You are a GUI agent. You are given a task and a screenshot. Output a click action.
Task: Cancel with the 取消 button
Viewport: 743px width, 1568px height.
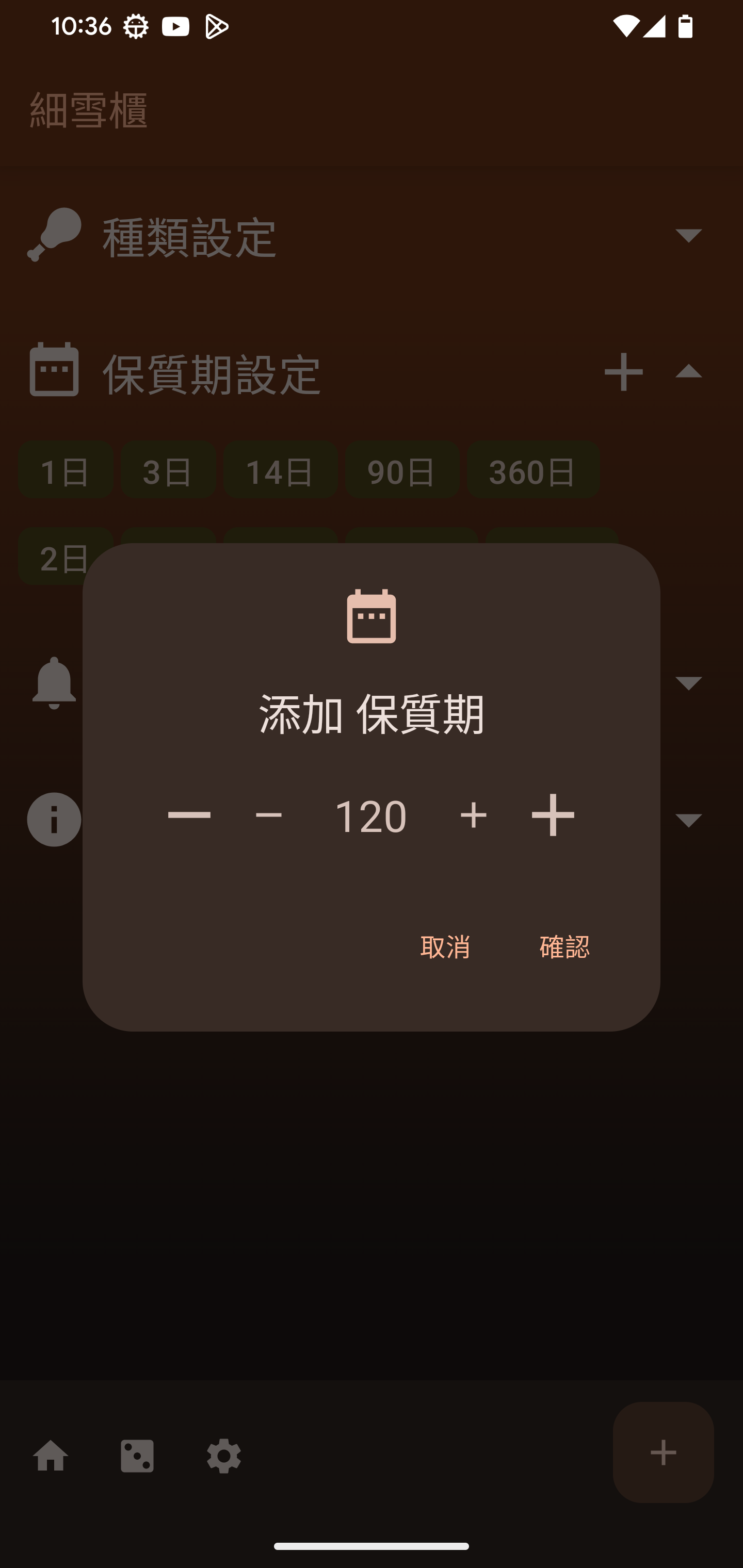pos(445,946)
